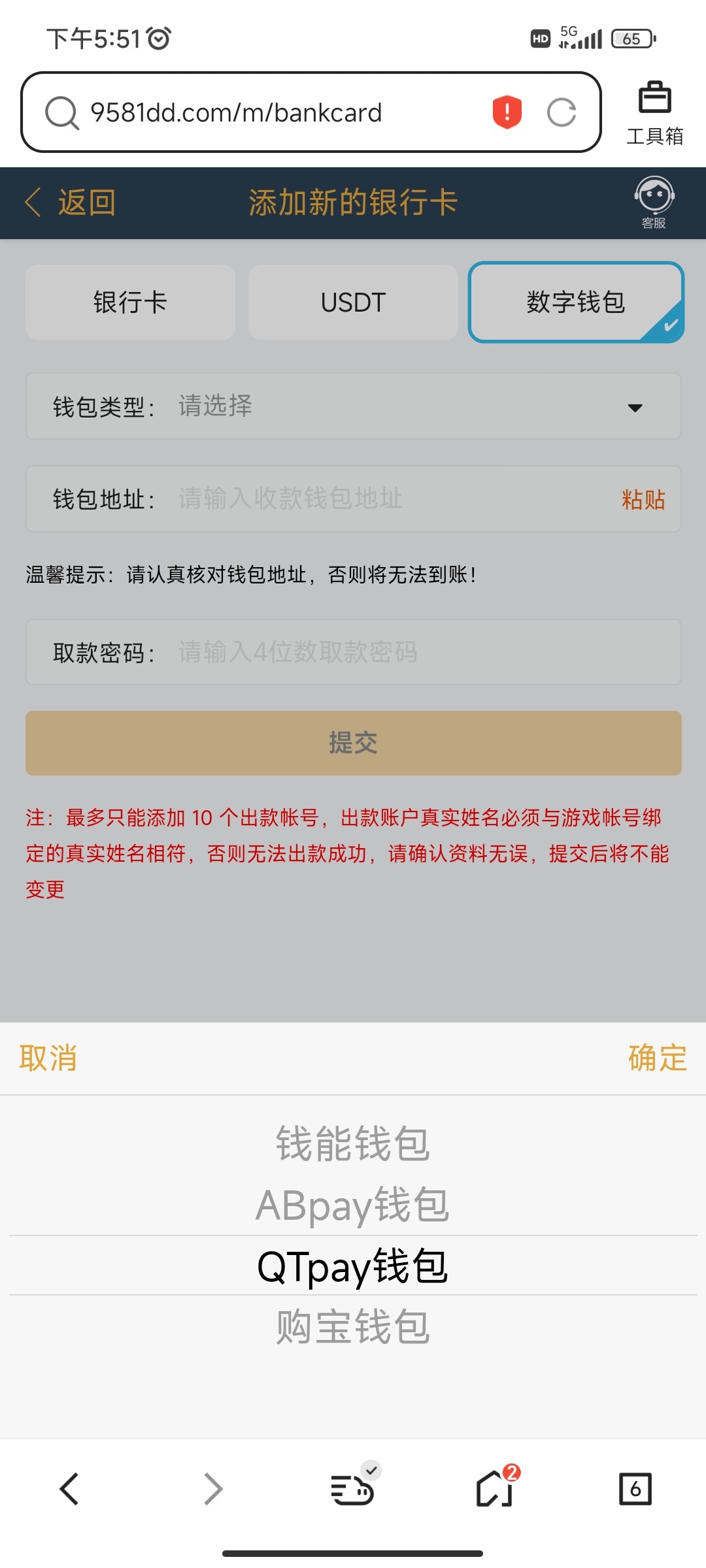
Task: Switch to the USDT tab
Action: click(x=353, y=302)
